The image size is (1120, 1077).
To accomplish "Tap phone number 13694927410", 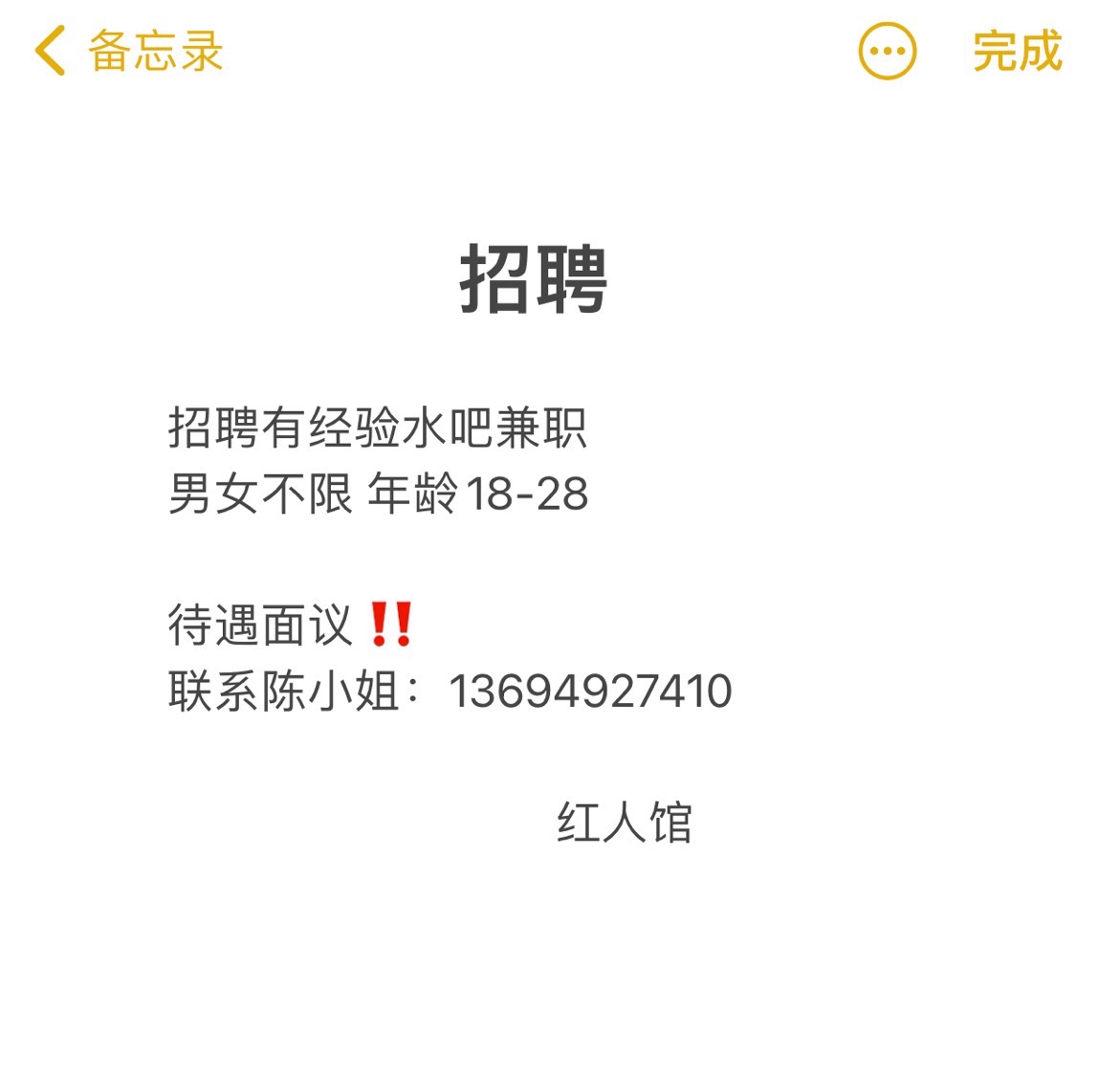I will [590, 691].
